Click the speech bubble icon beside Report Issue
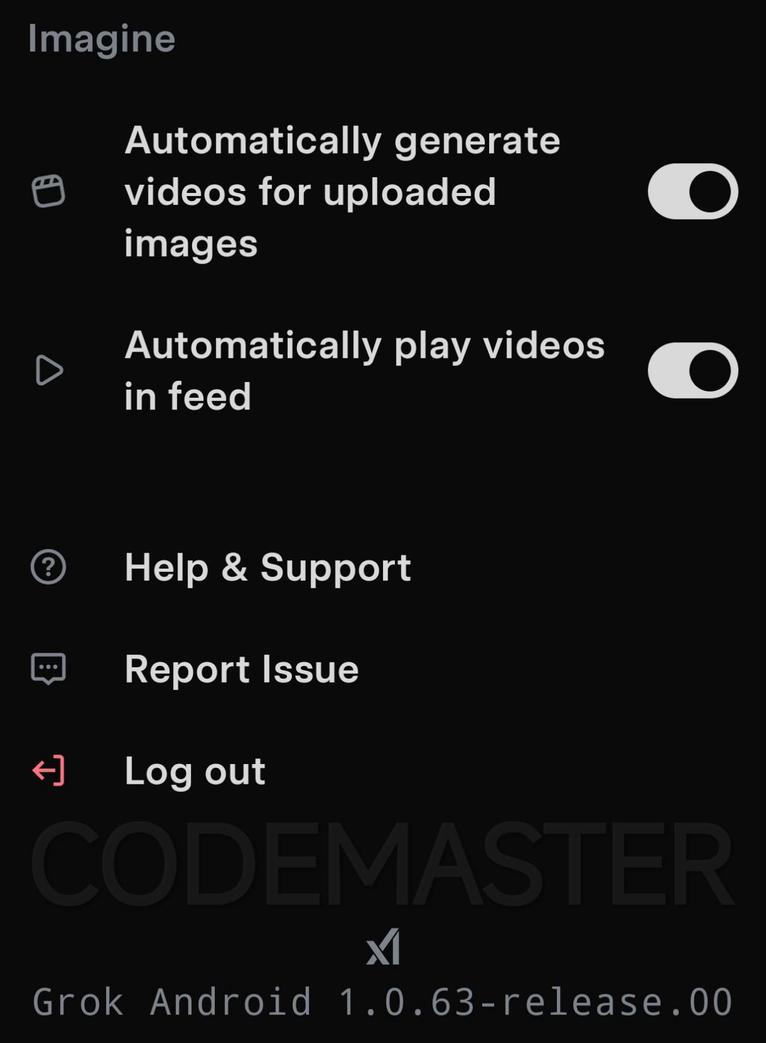The height and width of the screenshot is (1043, 766). pos(46,669)
